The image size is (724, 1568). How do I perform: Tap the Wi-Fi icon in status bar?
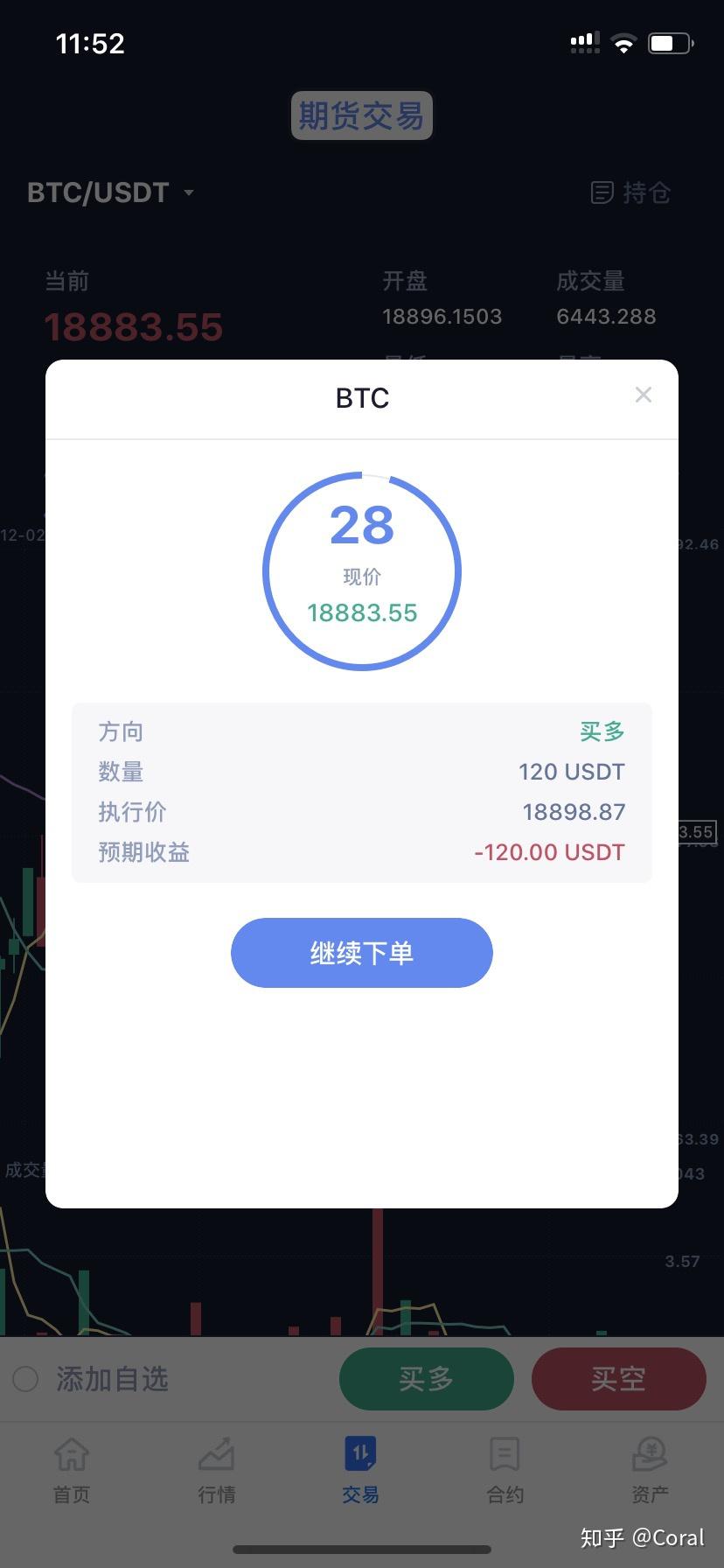(x=623, y=42)
